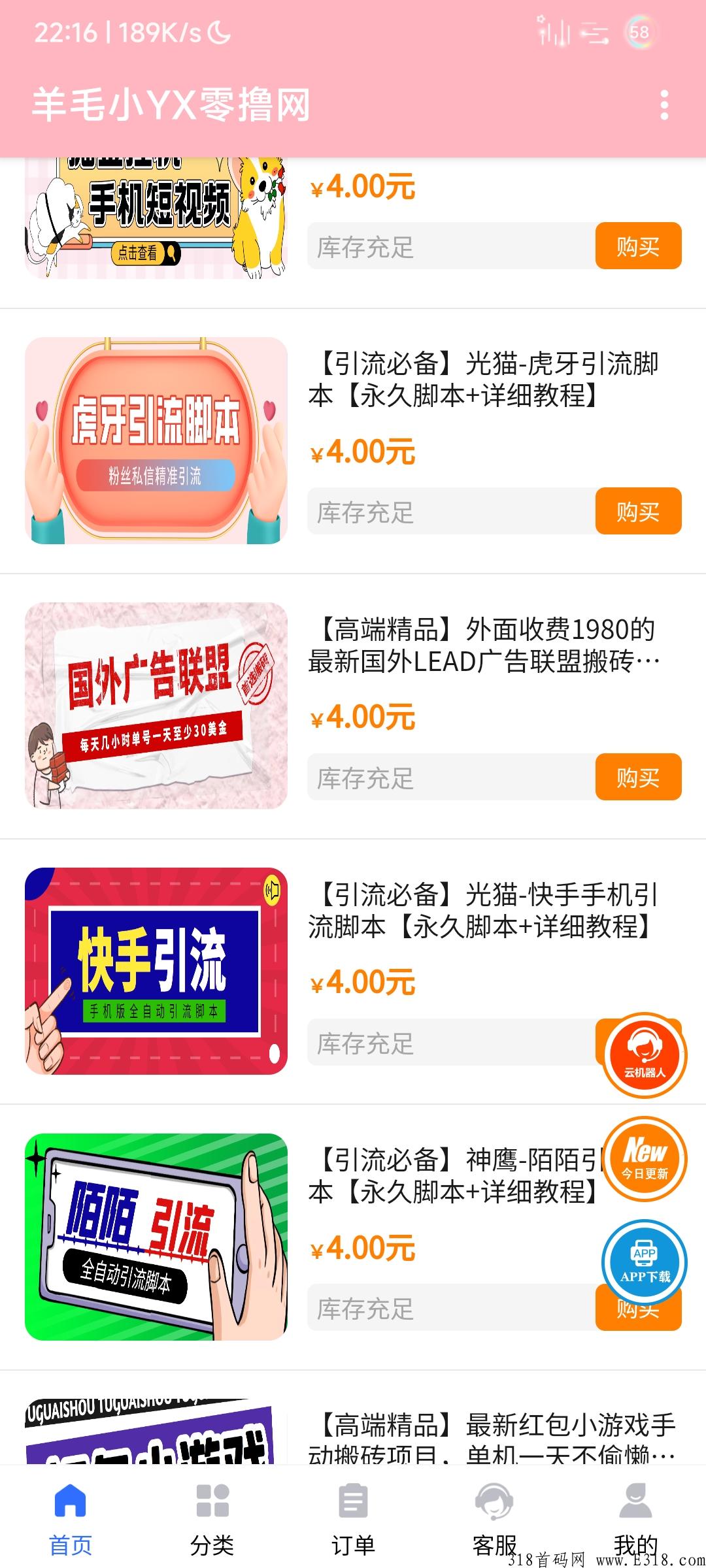
Task: Open the 我的 profile icon
Action: coord(634,1499)
